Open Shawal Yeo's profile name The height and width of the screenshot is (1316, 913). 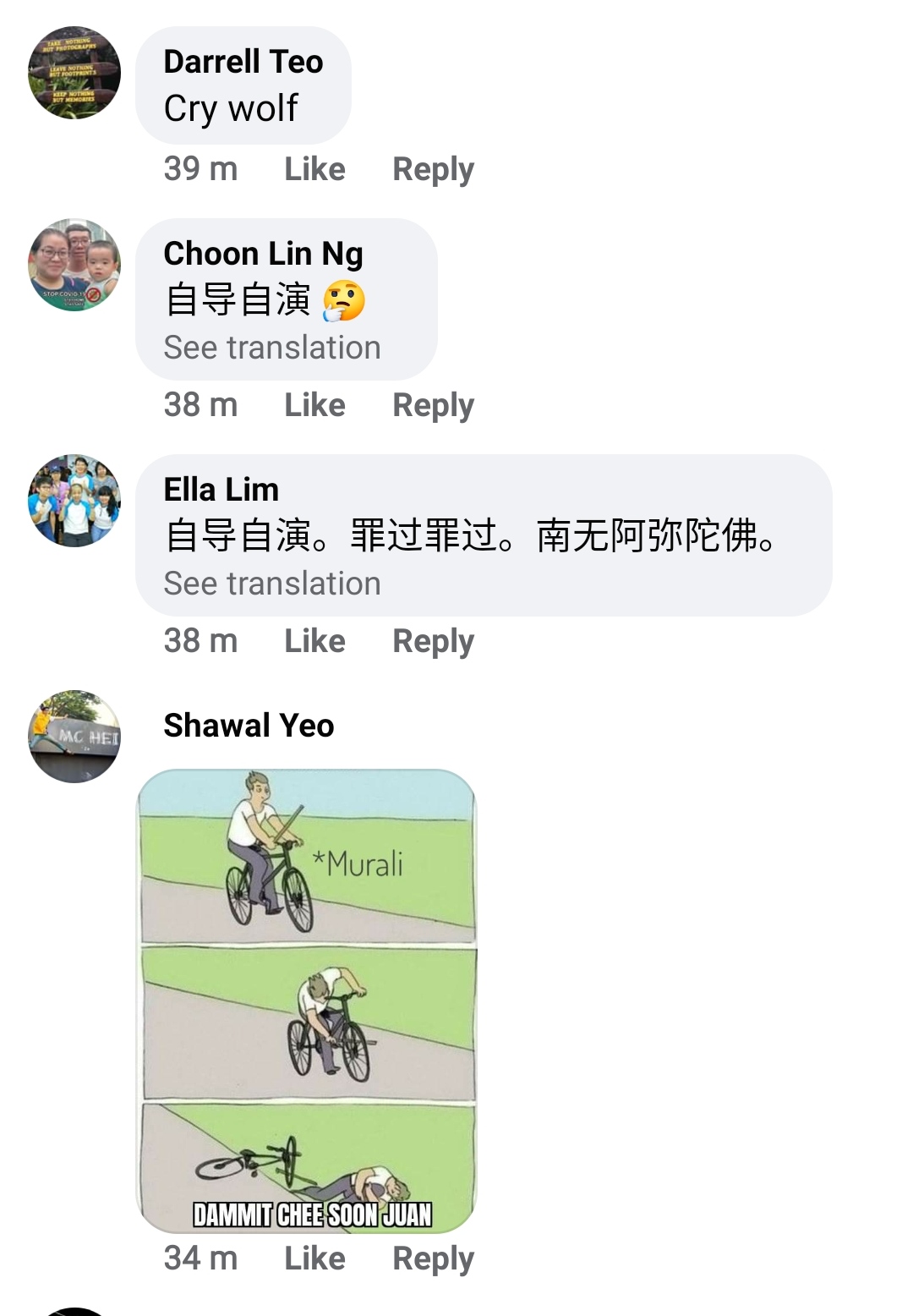(x=249, y=726)
